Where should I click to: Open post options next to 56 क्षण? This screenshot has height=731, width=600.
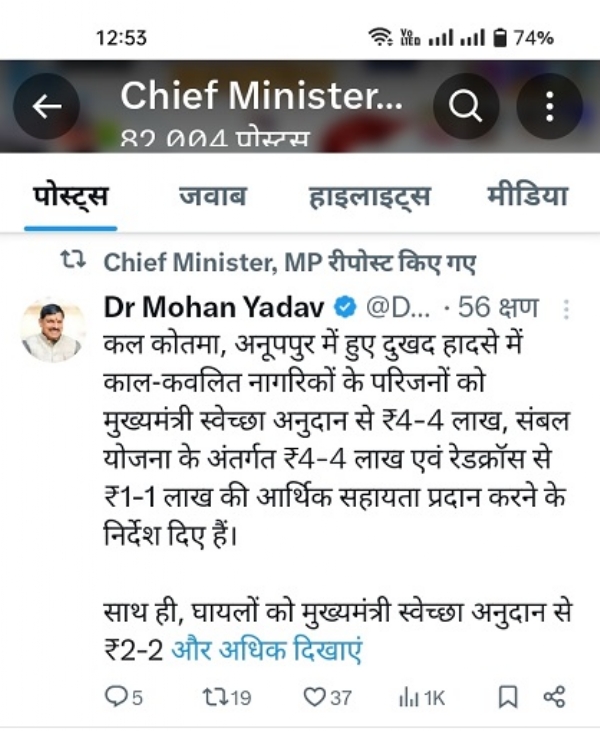click(x=568, y=306)
